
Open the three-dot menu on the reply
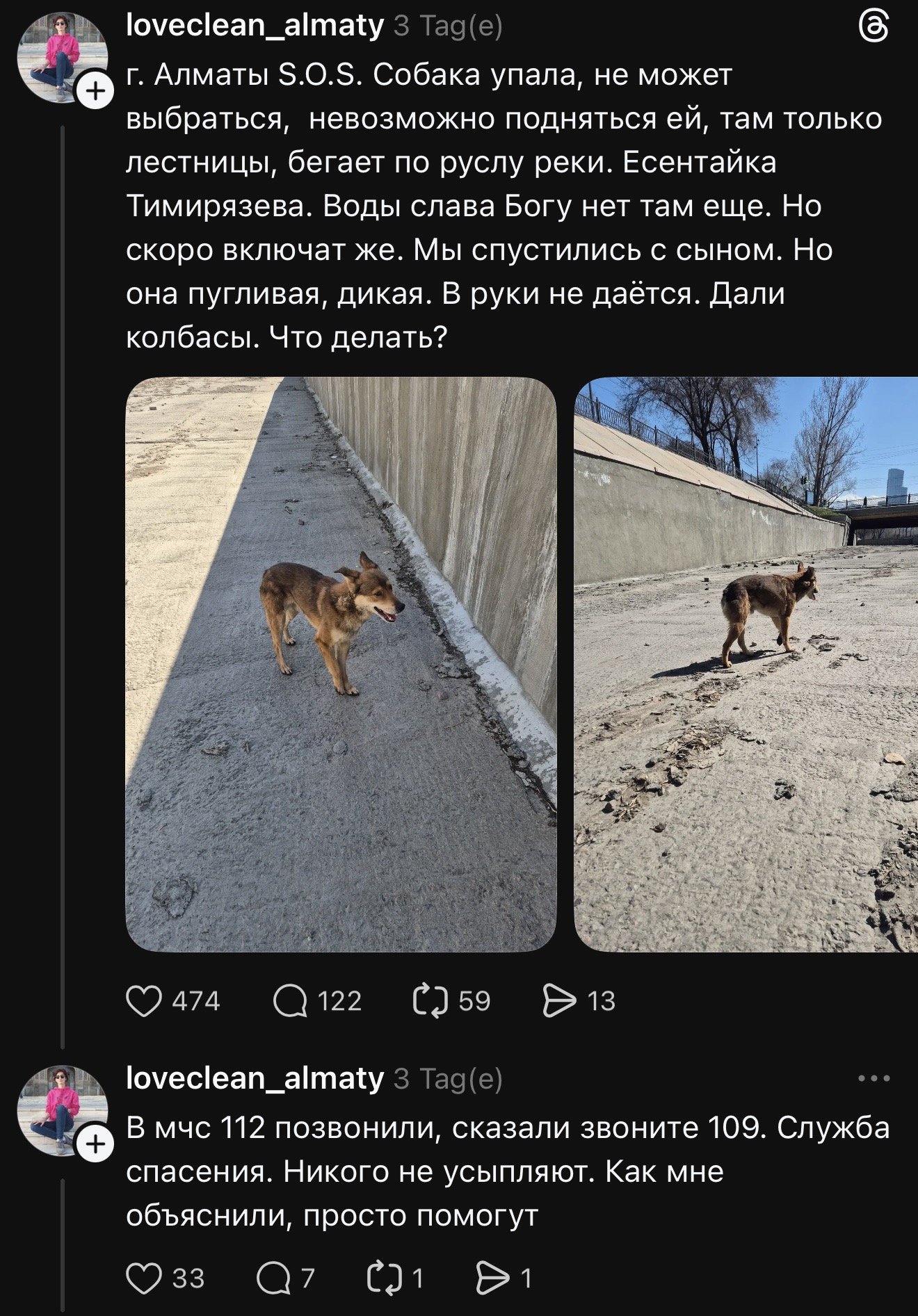[873, 1079]
